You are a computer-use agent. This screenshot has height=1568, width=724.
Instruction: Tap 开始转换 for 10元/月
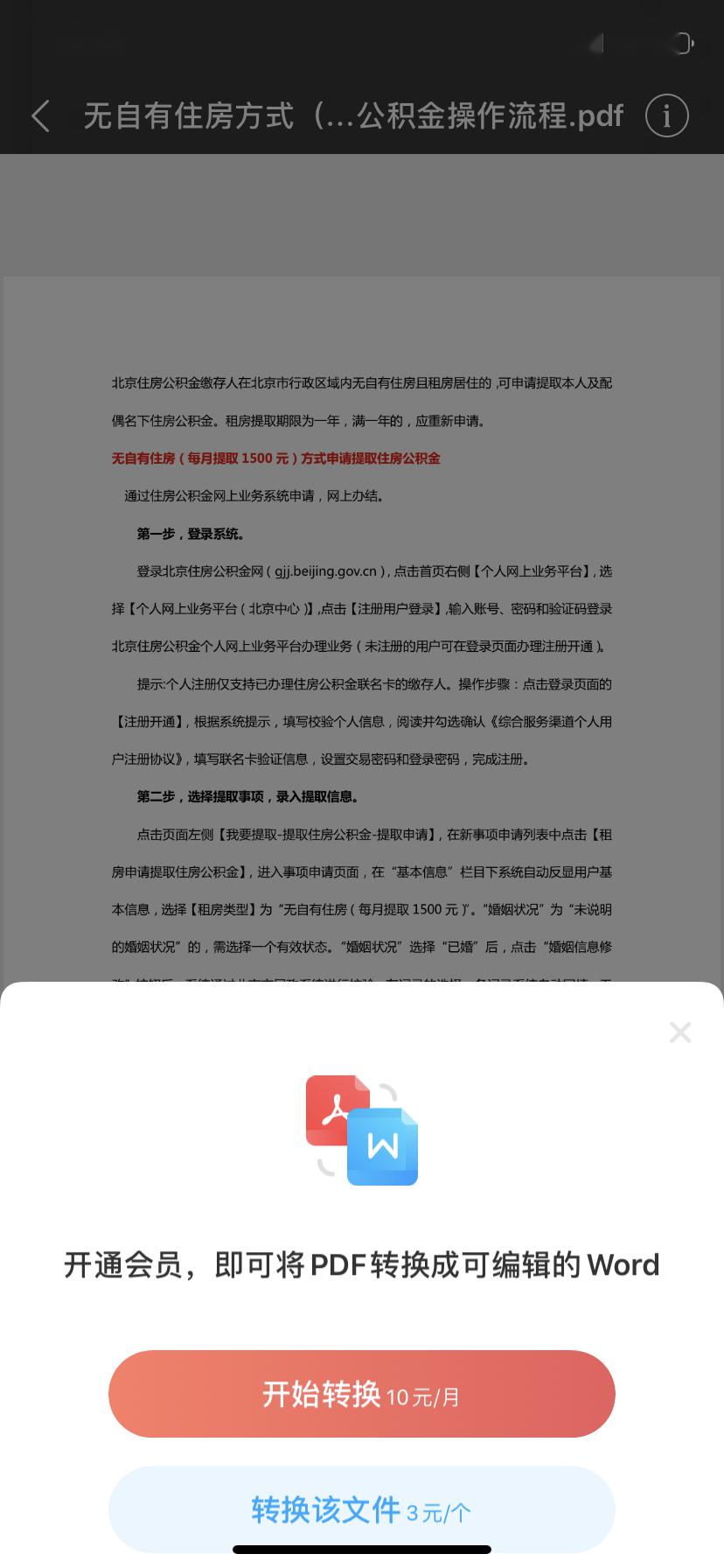pos(361,1394)
